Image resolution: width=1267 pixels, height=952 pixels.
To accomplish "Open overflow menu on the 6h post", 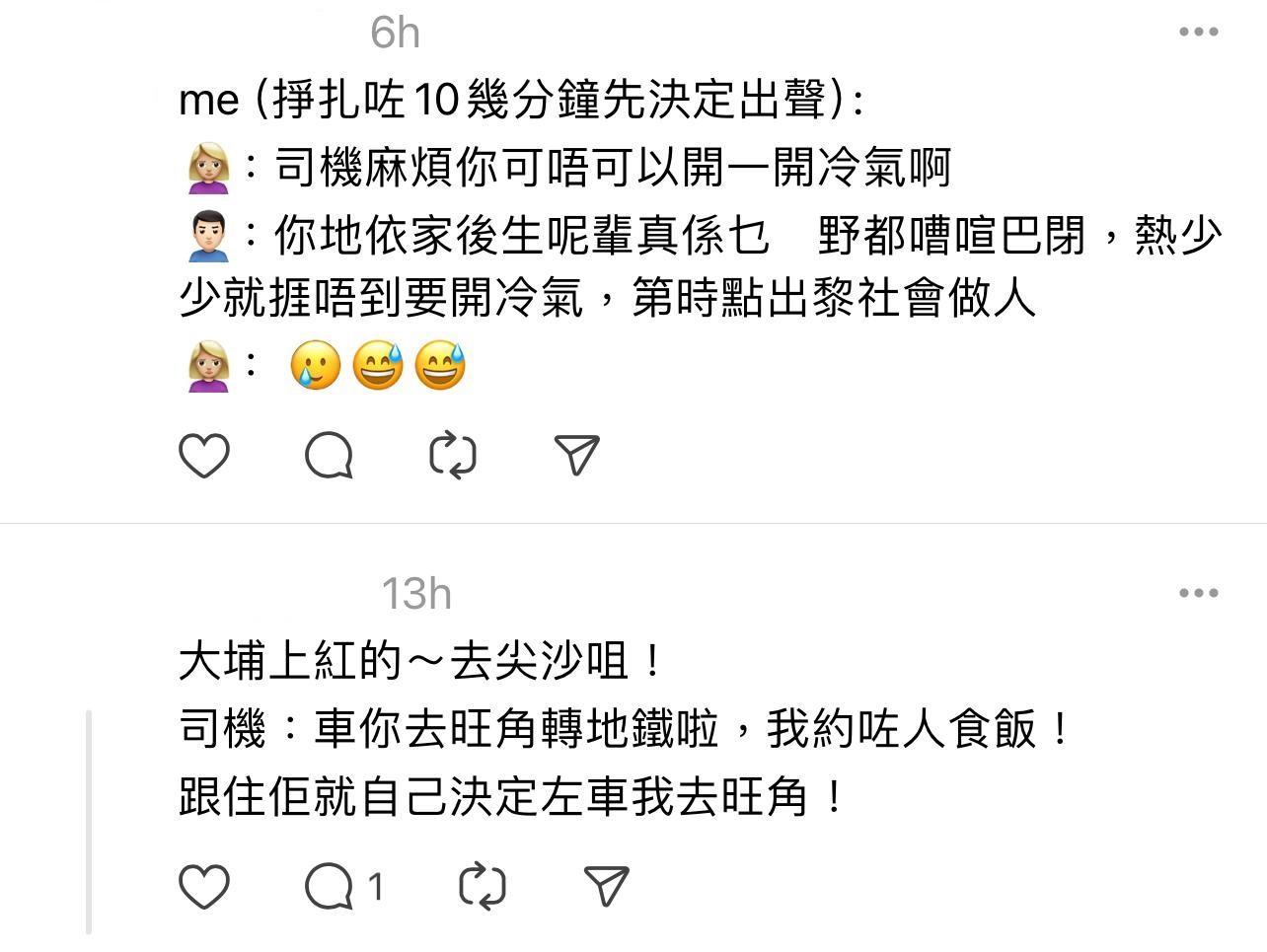I will pos(1198,33).
